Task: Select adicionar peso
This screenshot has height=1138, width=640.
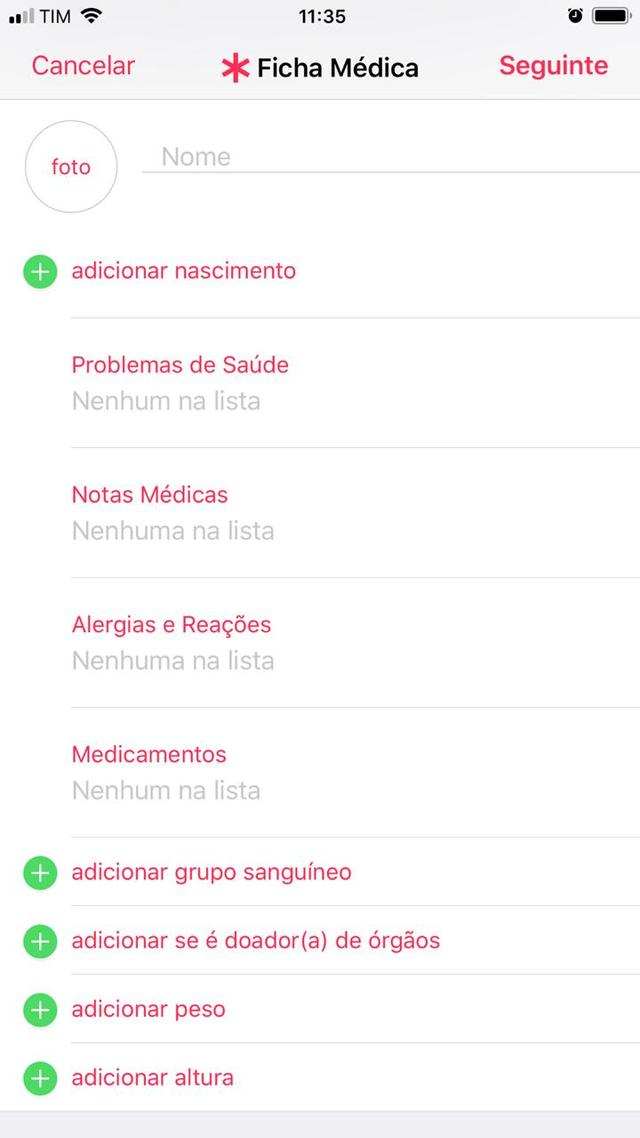Action: tap(148, 1010)
